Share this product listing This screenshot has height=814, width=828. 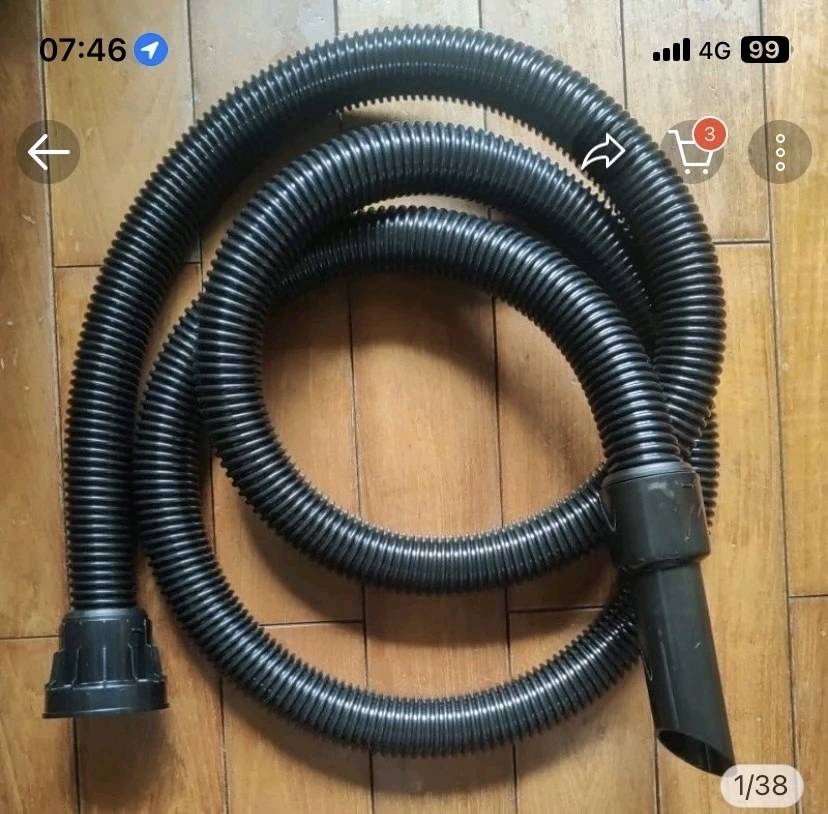(x=604, y=152)
